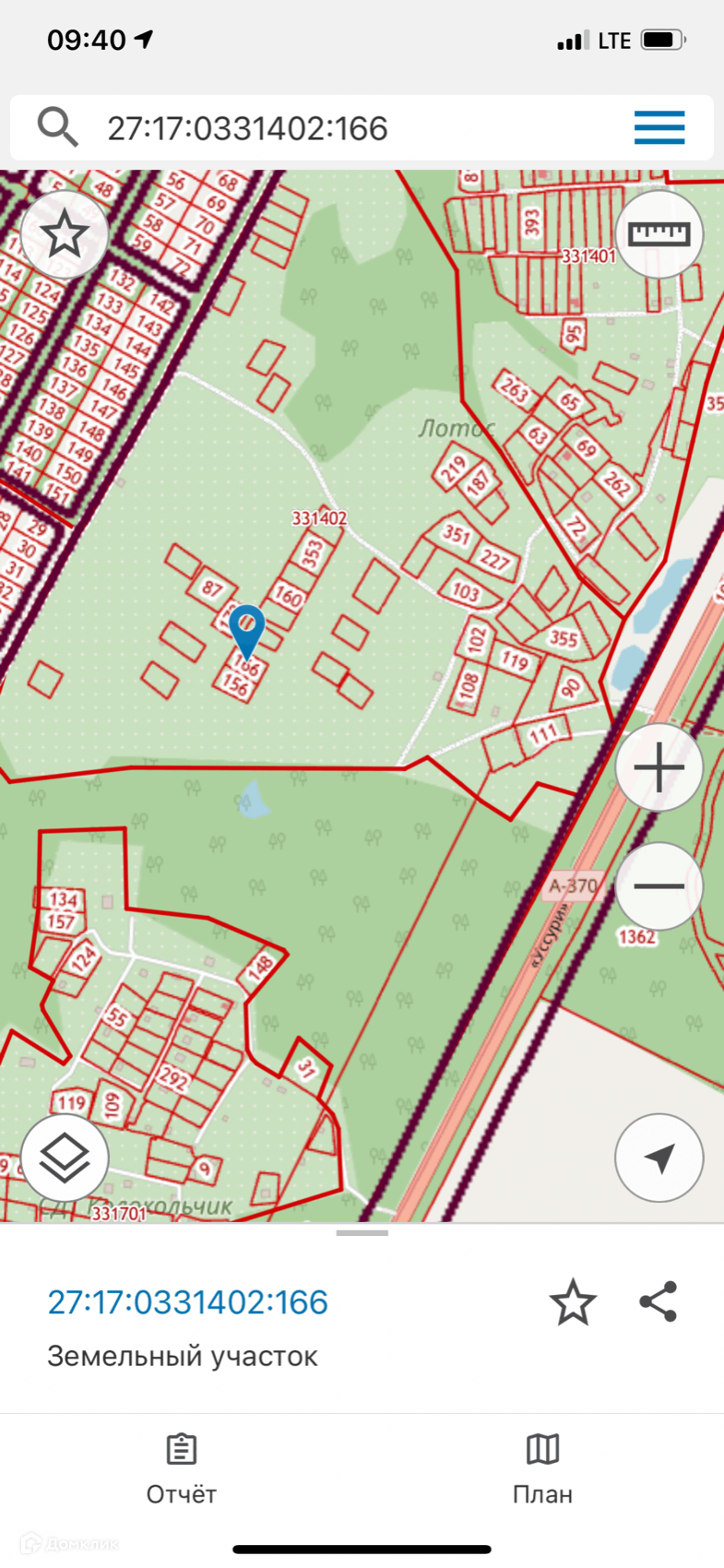Add to favorites with map star button
Image resolution: width=724 pixels, height=1568 pixels.
64,234
